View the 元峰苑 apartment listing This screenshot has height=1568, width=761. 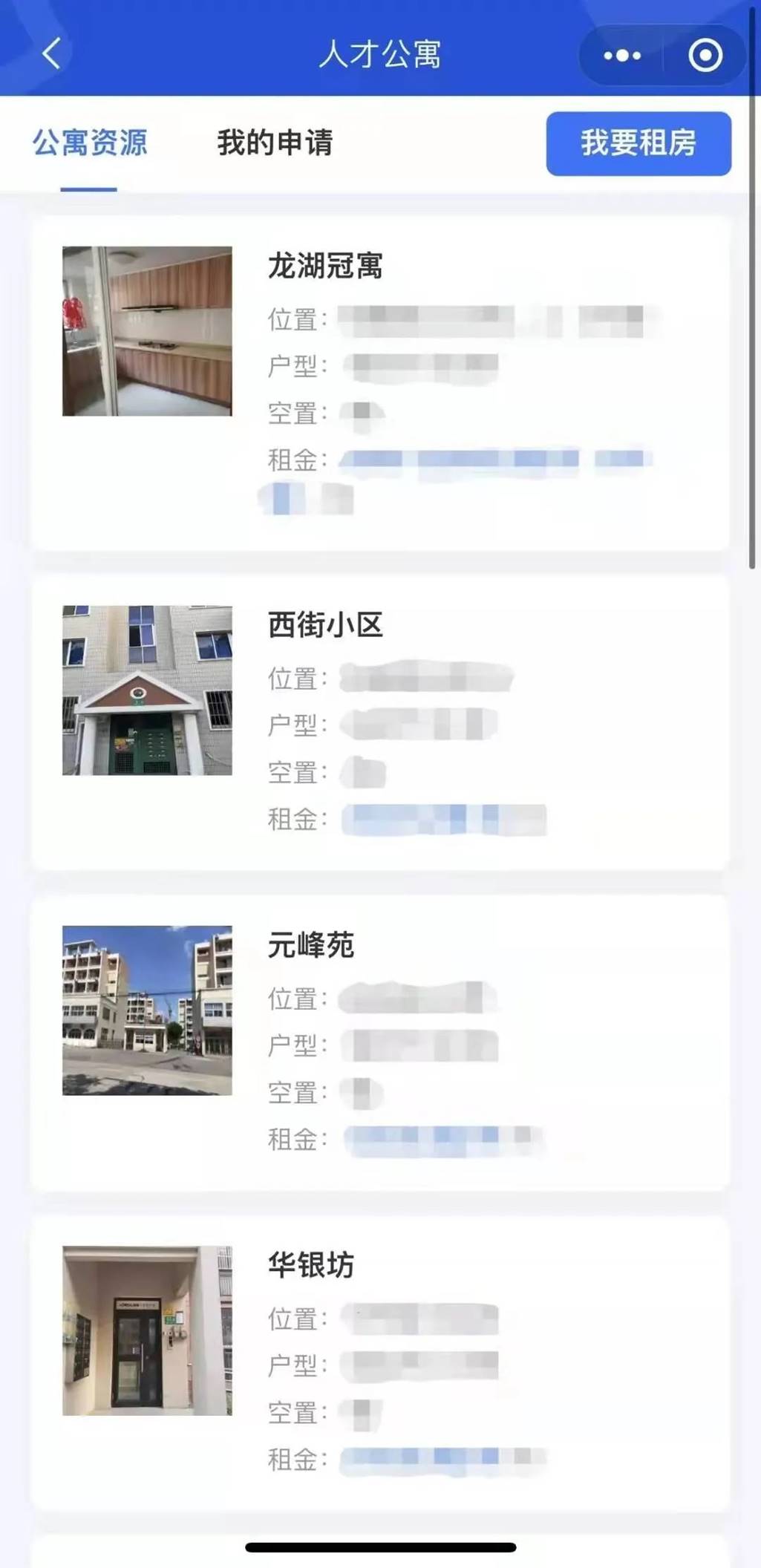click(x=379, y=1042)
